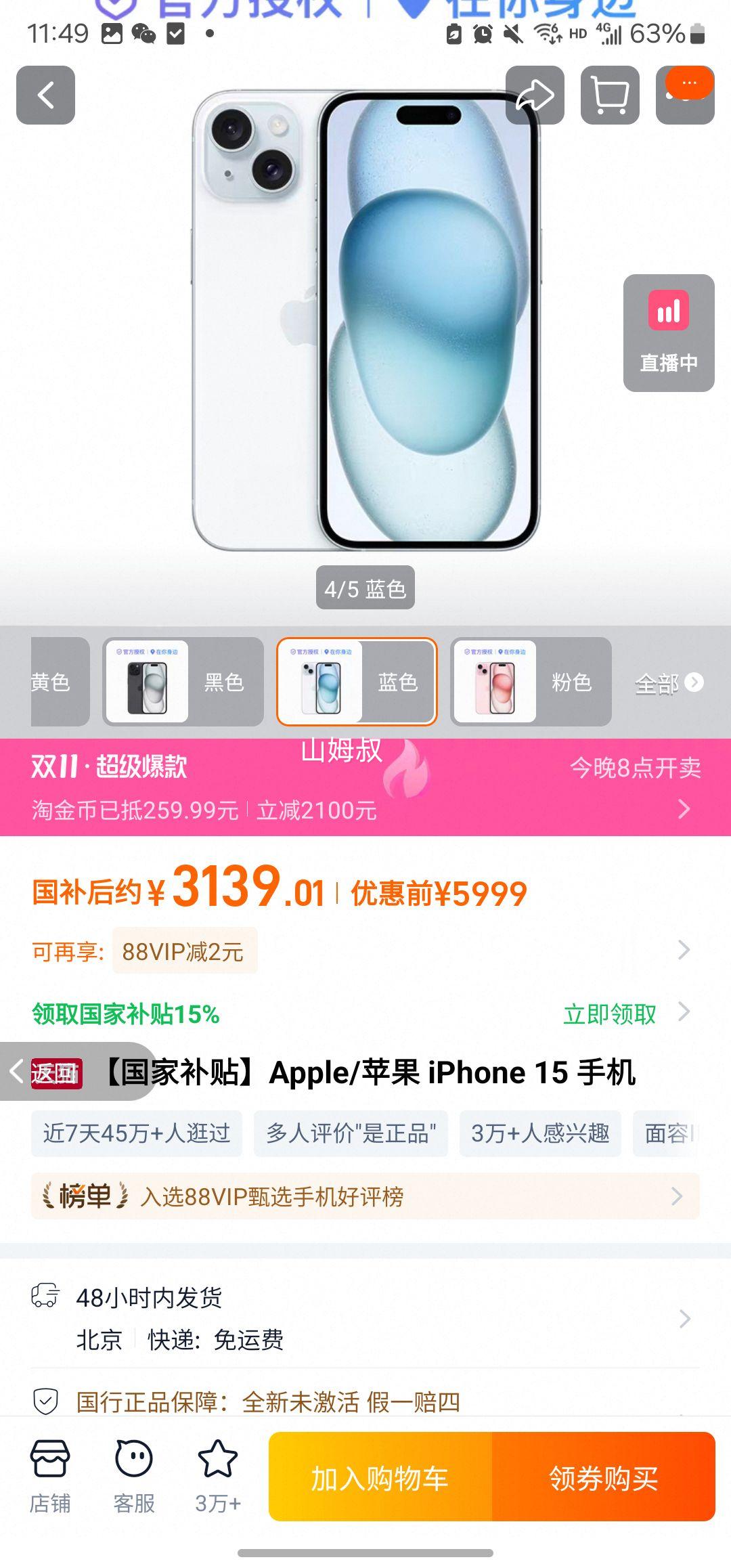This screenshot has height=1568, width=731.
Task: Tap the 返回 floating button
Action: (47, 1072)
